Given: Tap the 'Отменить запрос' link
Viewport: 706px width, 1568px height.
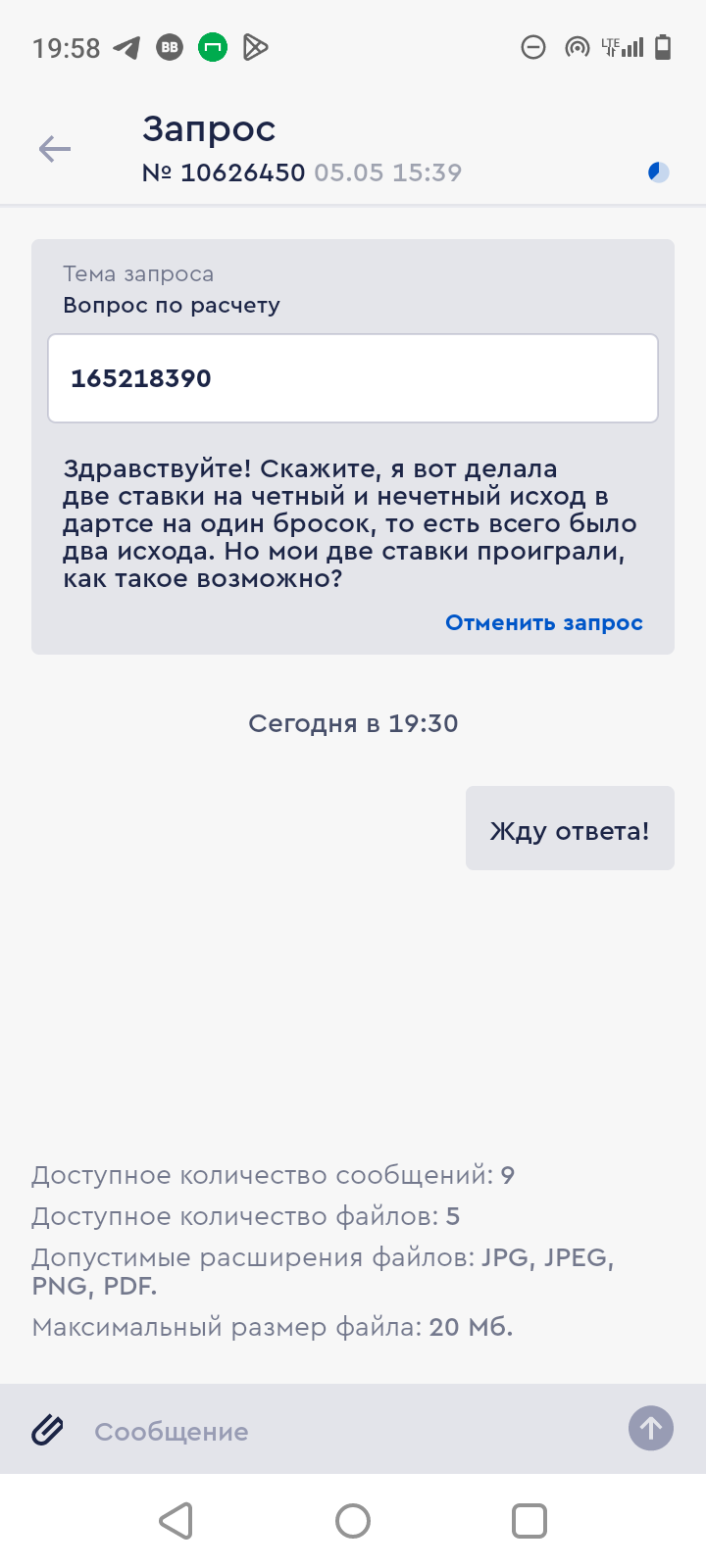Looking at the screenshot, I should tap(543, 623).
